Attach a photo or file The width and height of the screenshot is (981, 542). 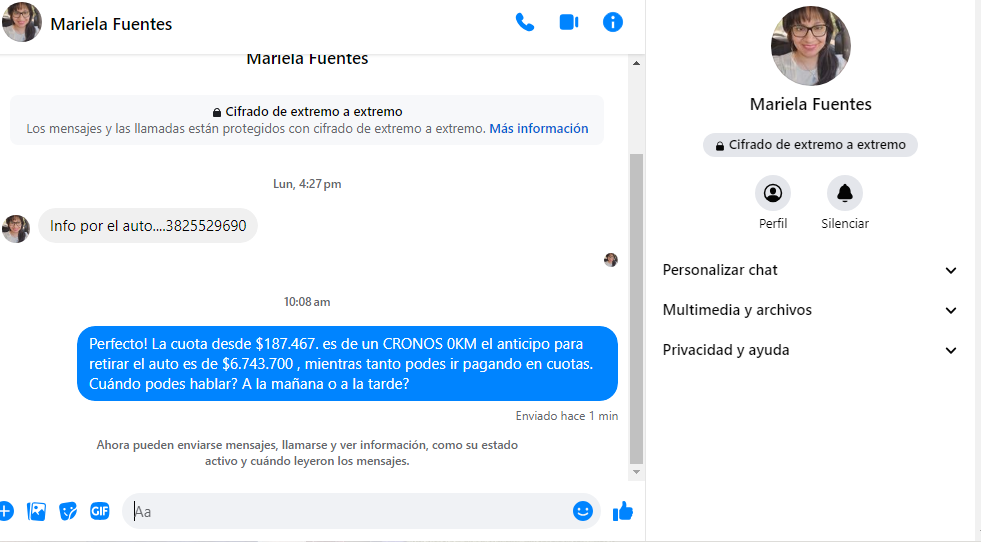pos(37,511)
